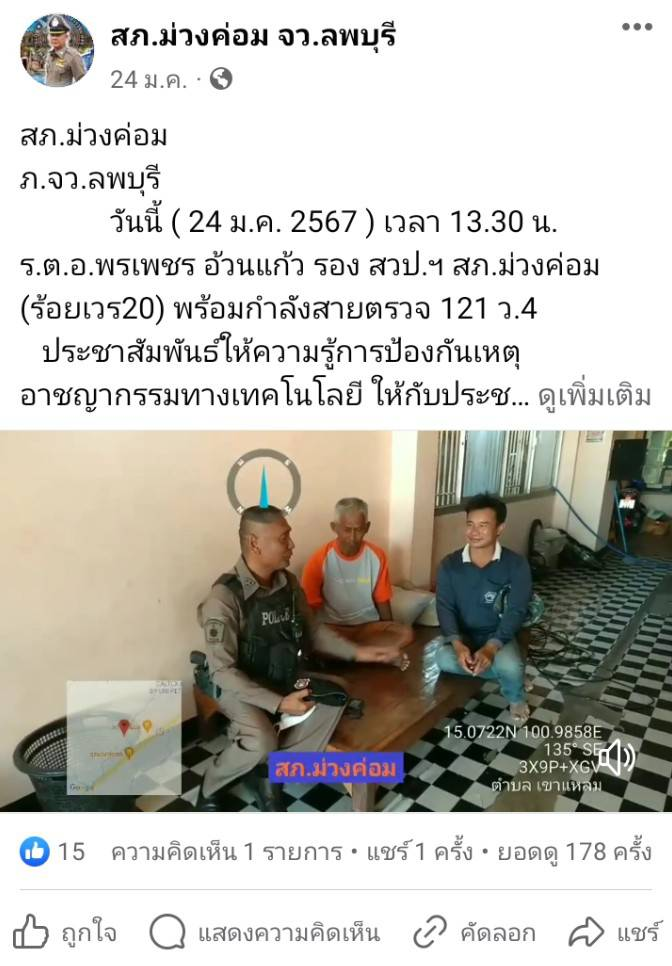This screenshot has height=966, width=672.
Task: Unmute the video sound
Action: (x=617, y=758)
